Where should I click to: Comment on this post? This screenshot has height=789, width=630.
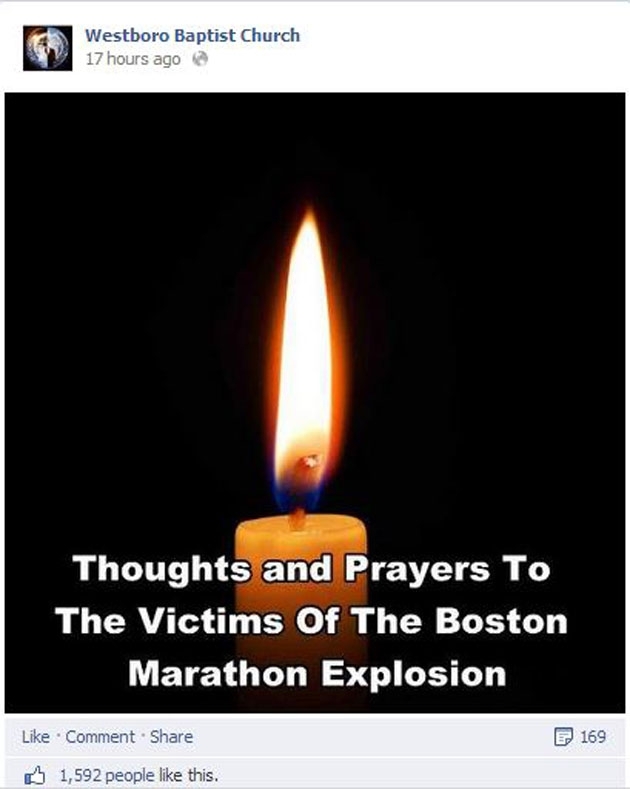pos(100,737)
